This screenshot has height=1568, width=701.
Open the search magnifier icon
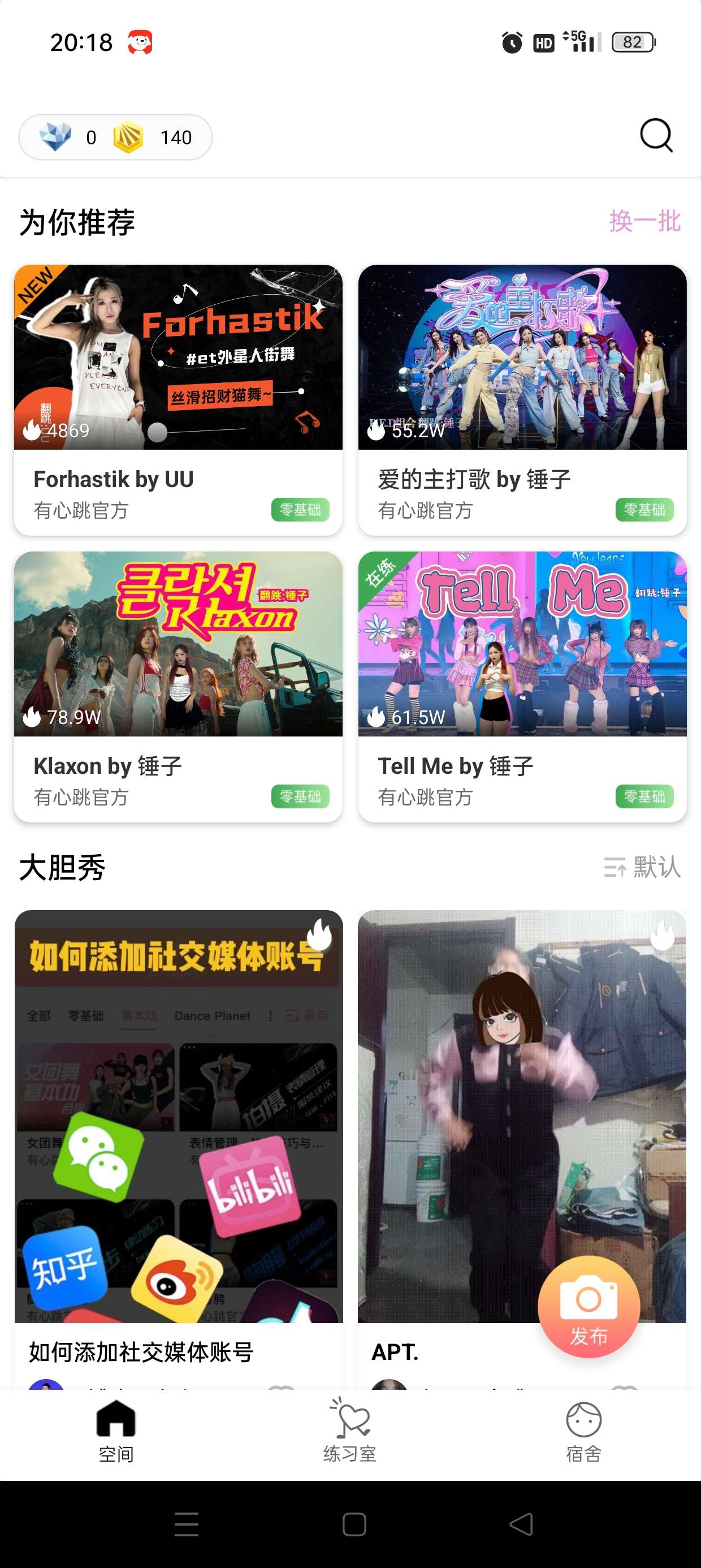[656, 136]
